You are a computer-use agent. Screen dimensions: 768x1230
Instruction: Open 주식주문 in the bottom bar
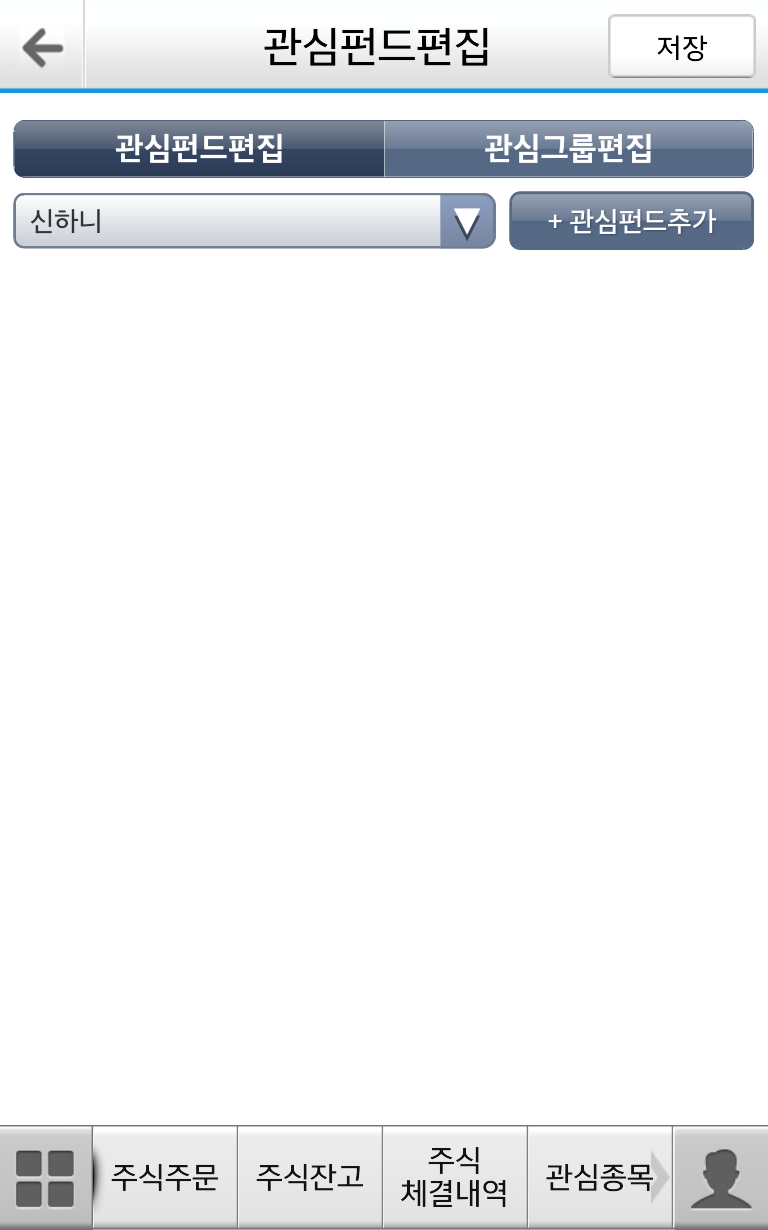165,1177
